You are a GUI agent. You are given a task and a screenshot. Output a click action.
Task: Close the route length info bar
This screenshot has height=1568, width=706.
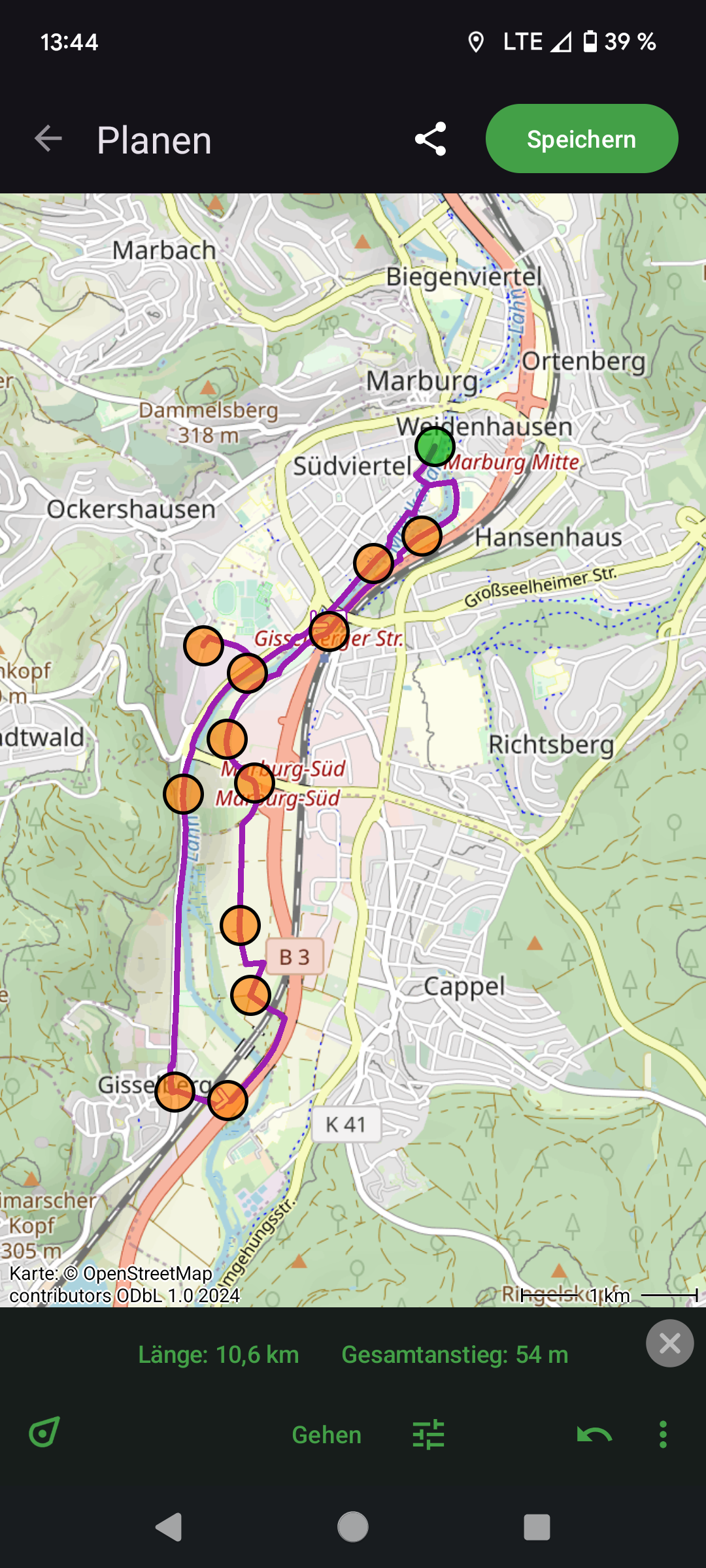[669, 1343]
